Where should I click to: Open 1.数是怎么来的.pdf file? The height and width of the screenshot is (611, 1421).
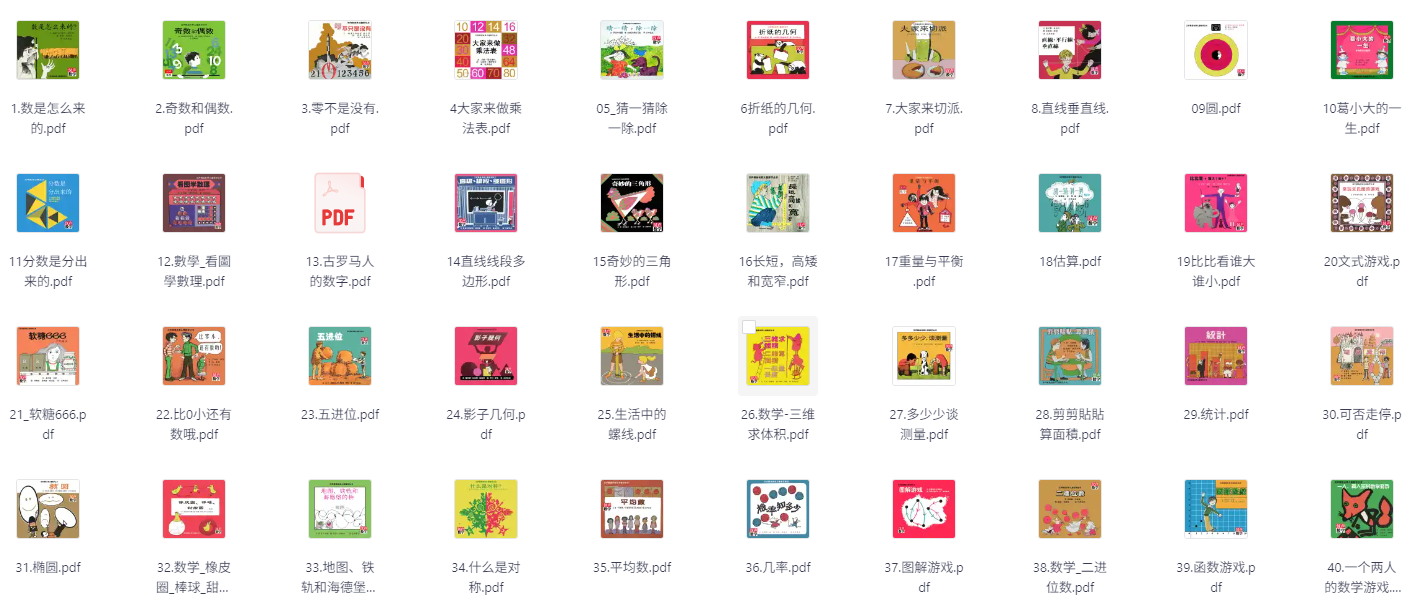pos(48,50)
